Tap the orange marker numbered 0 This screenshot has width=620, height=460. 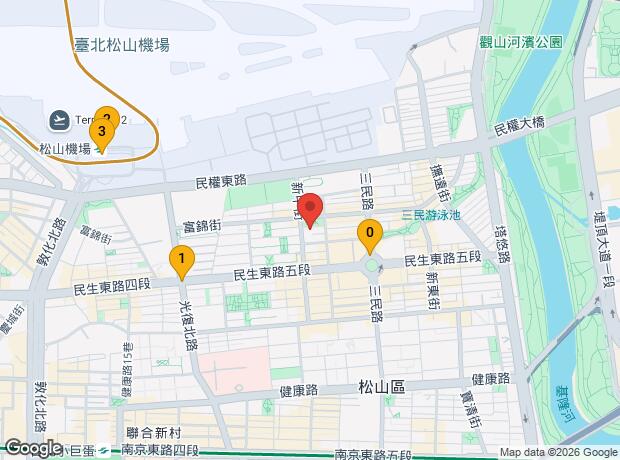[370, 237]
